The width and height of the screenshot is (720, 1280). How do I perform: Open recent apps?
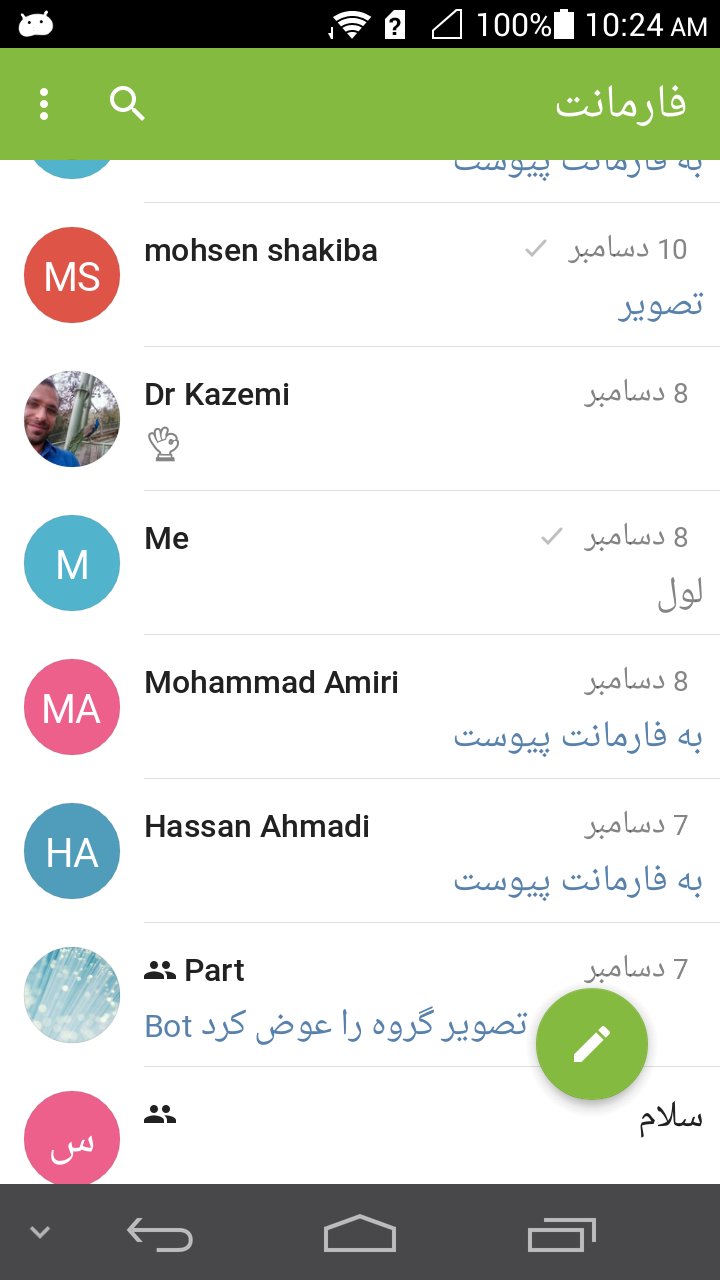[x=561, y=1233]
